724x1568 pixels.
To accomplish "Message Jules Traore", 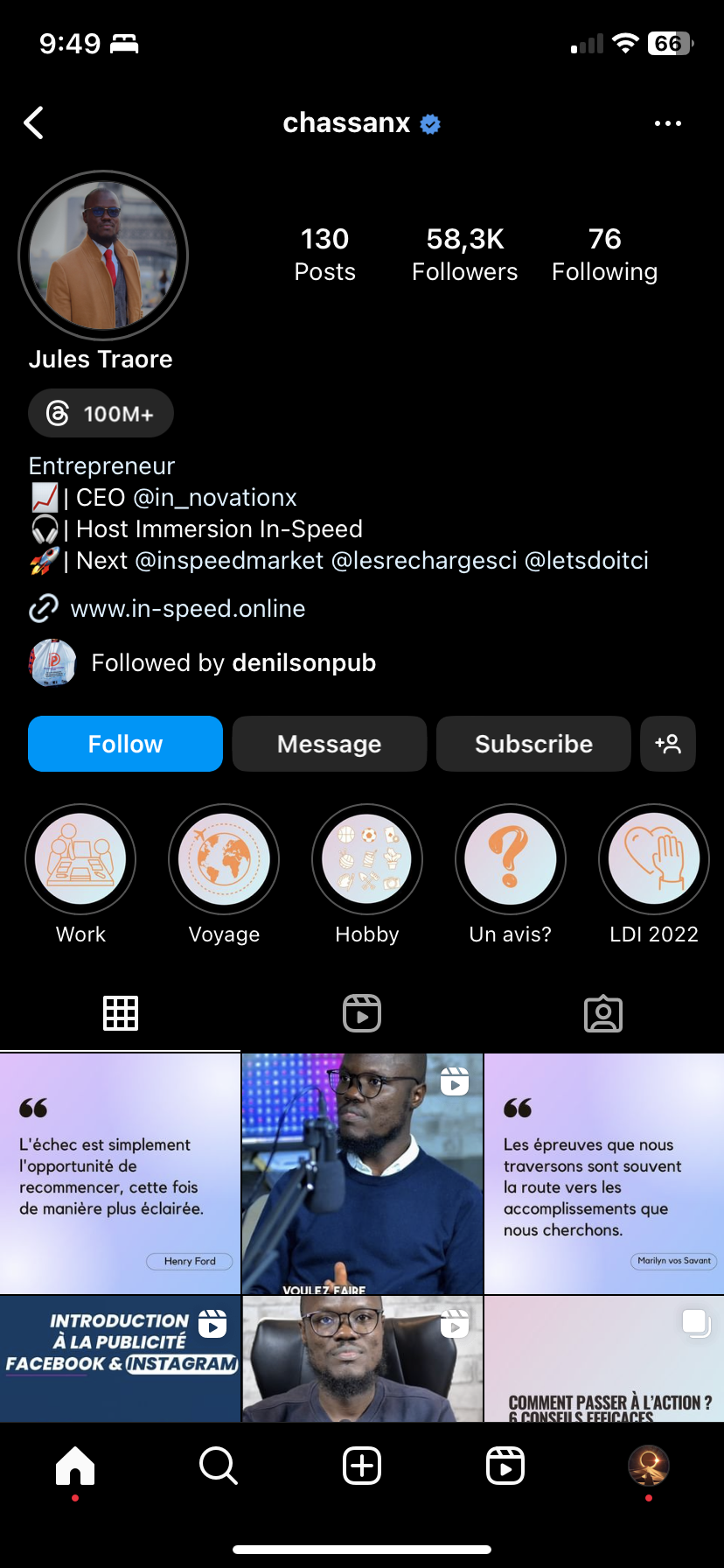I will click(x=329, y=744).
